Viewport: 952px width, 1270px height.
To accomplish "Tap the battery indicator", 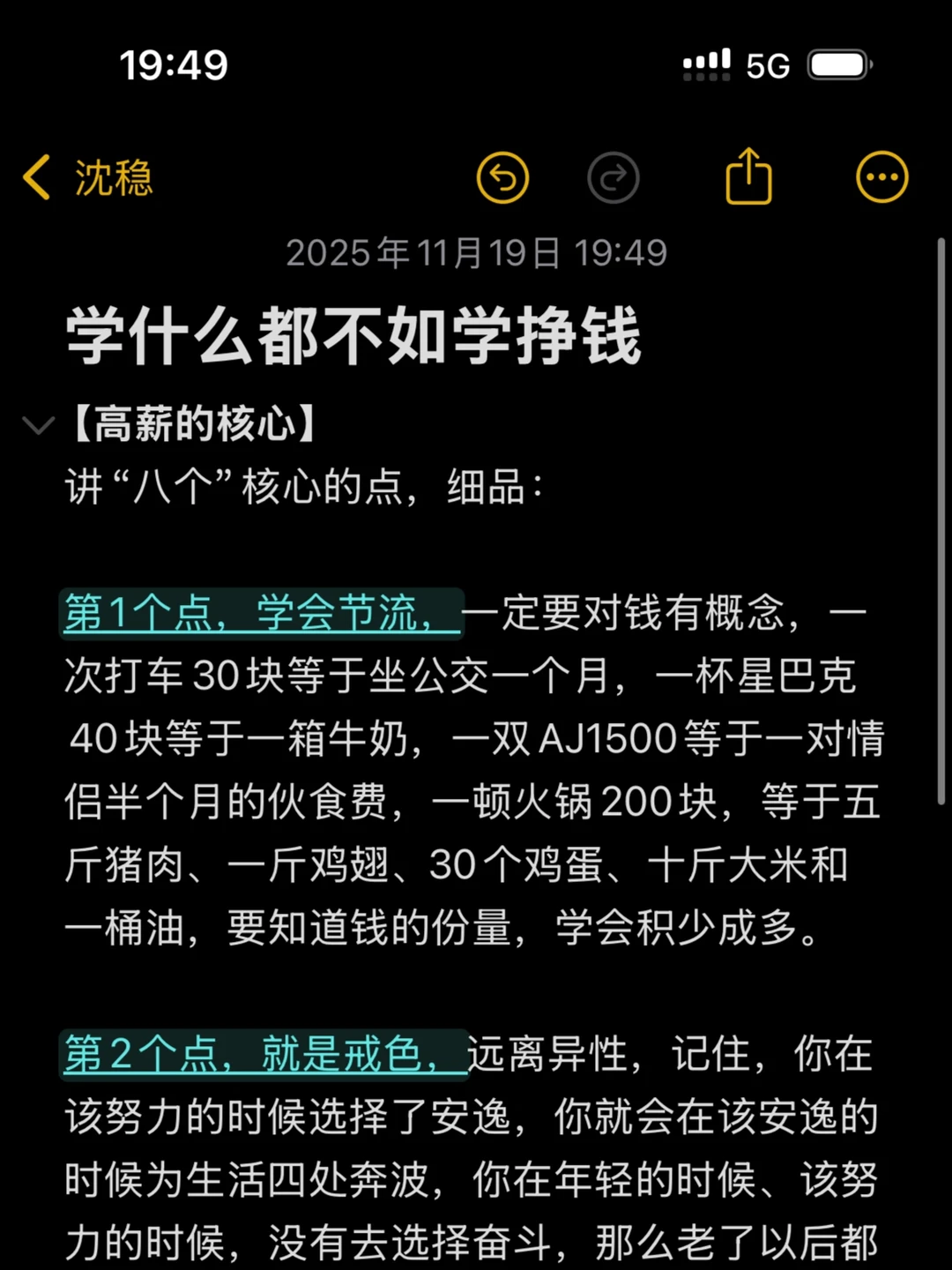I will [x=837, y=64].
